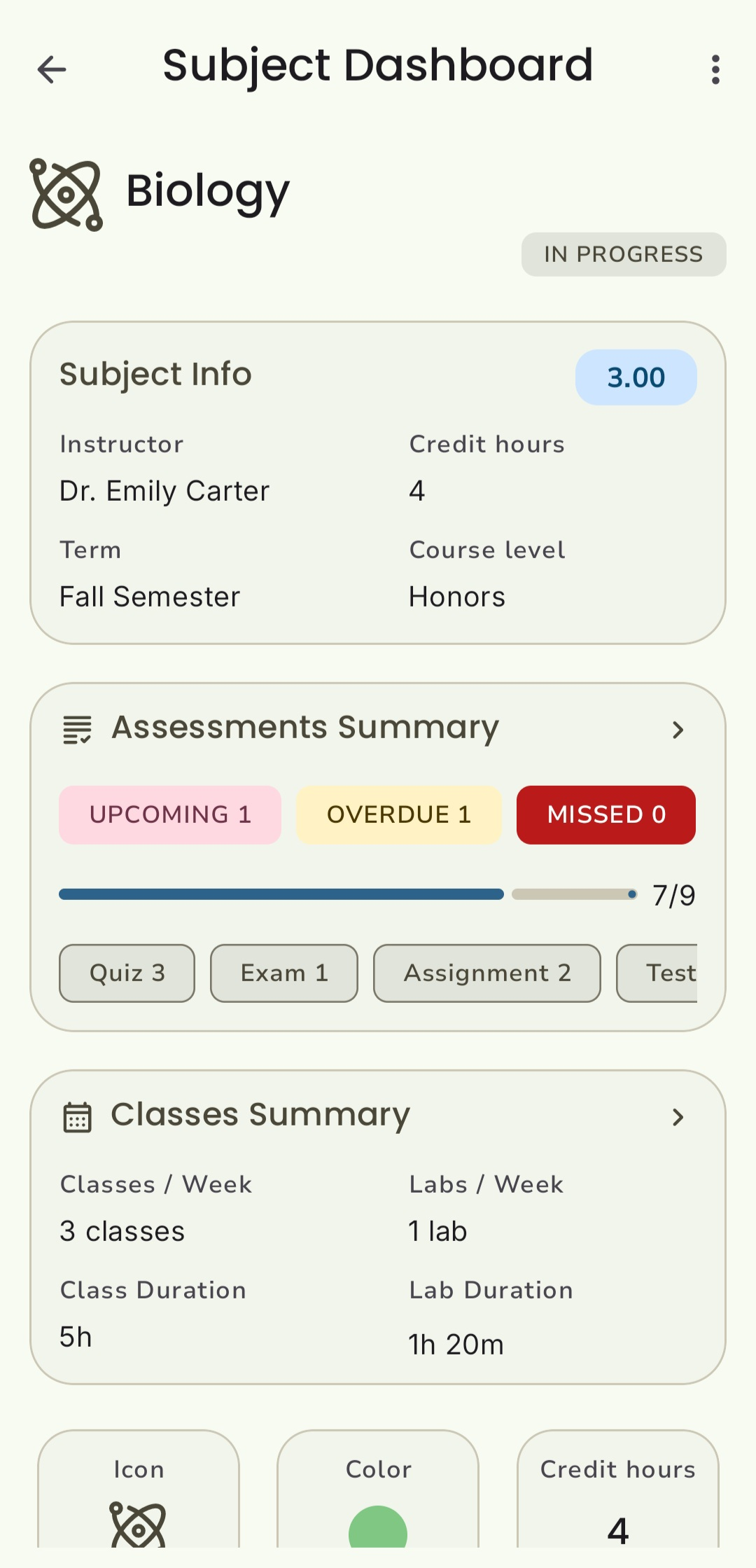Open the bottom Credit hours card
The height and width of the screenshot is (1568, 756).
coord(617,1492)
